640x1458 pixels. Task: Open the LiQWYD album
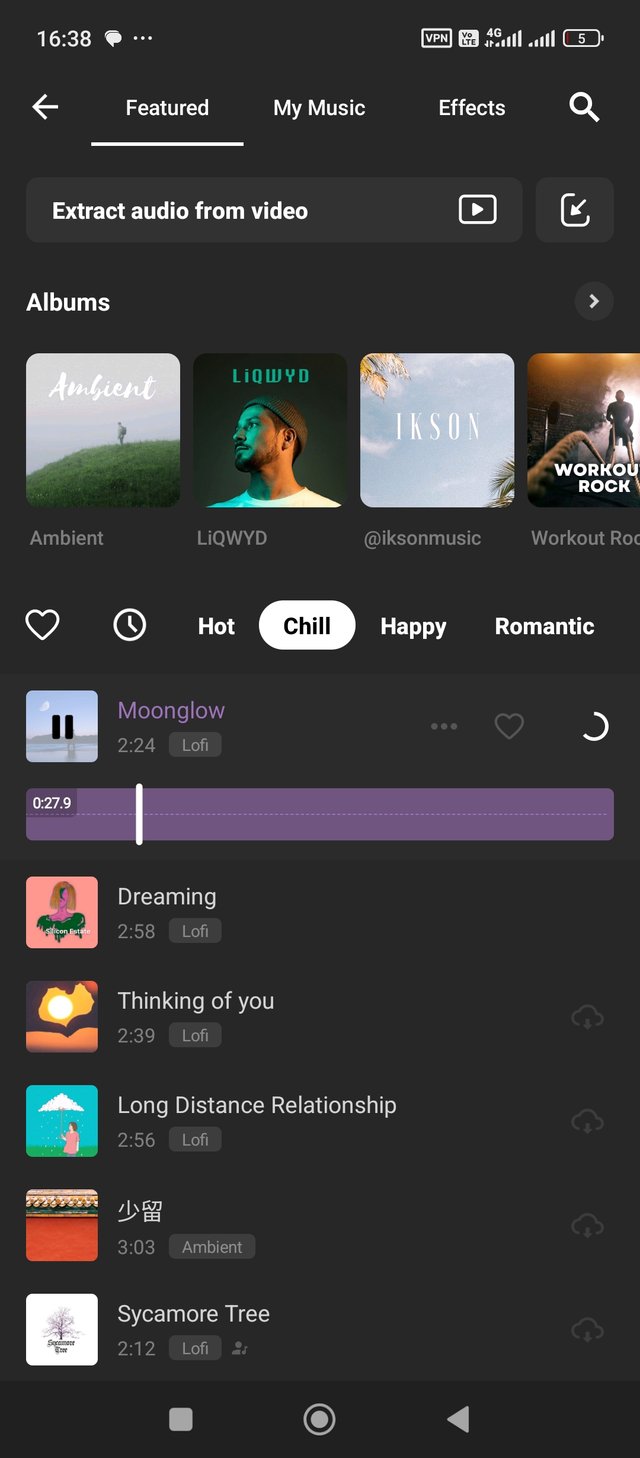[270, 431]
